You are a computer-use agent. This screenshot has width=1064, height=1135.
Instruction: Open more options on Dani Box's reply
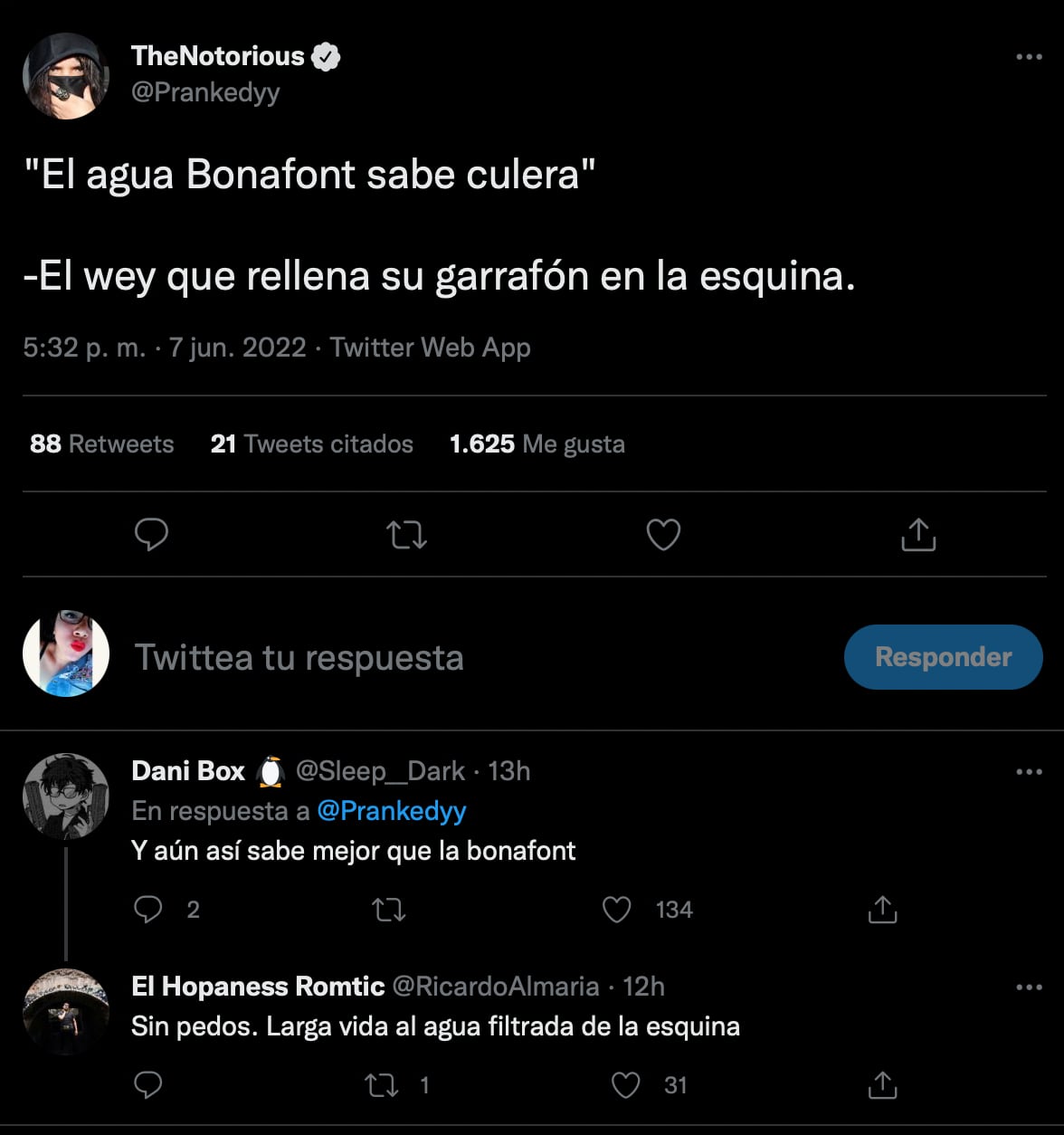click(1029, 772)
